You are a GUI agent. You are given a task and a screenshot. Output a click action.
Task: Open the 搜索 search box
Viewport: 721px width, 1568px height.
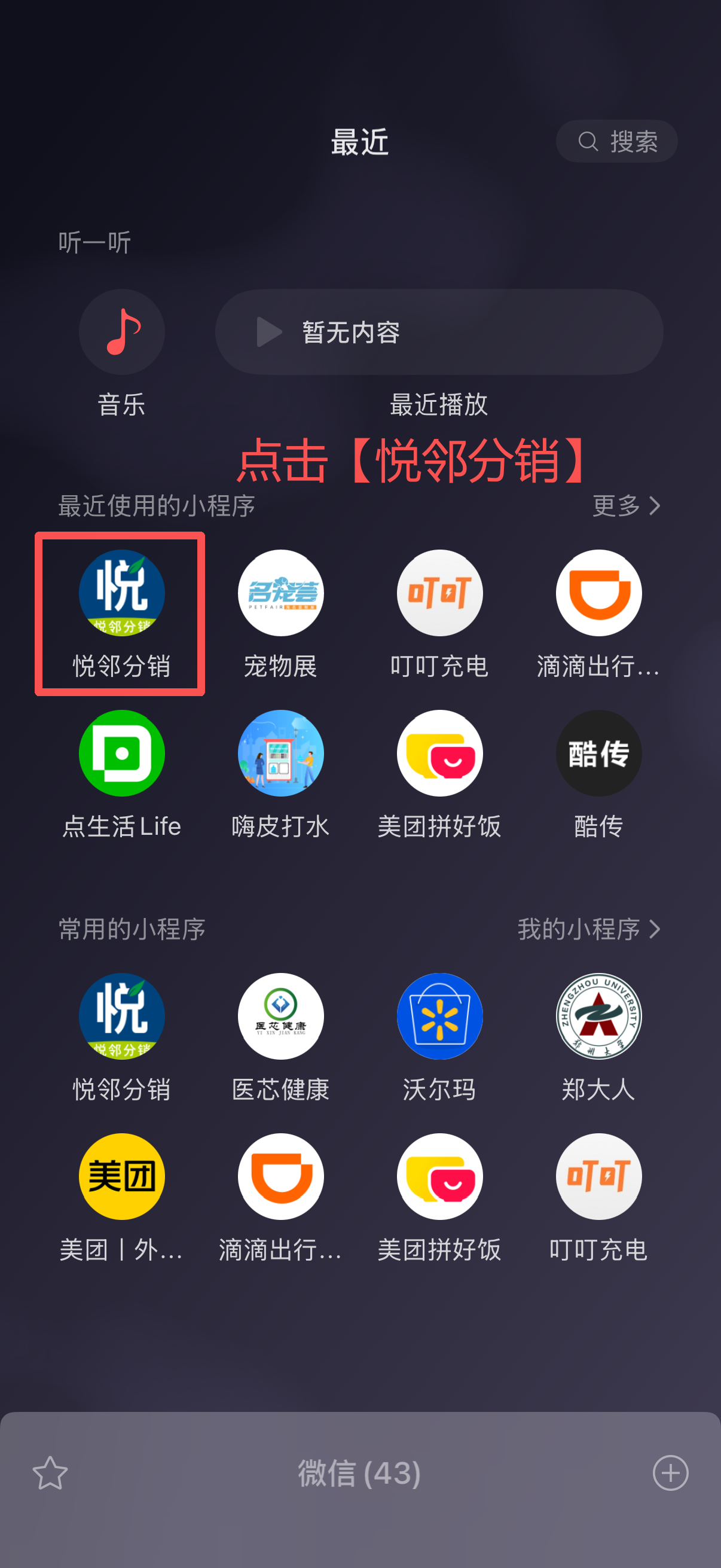[x=616, y=141]
